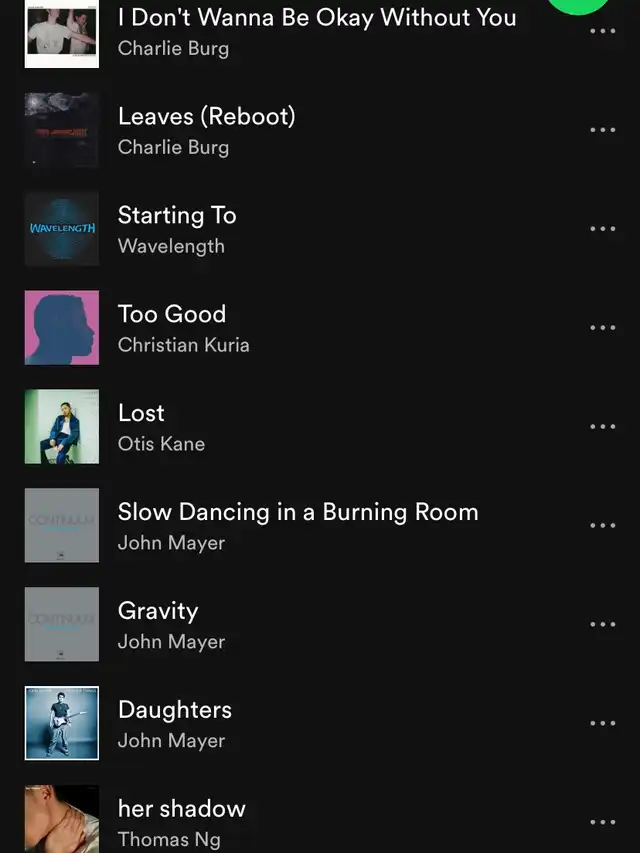
Task: Show more options for Lost
Action: click(603, 427)
